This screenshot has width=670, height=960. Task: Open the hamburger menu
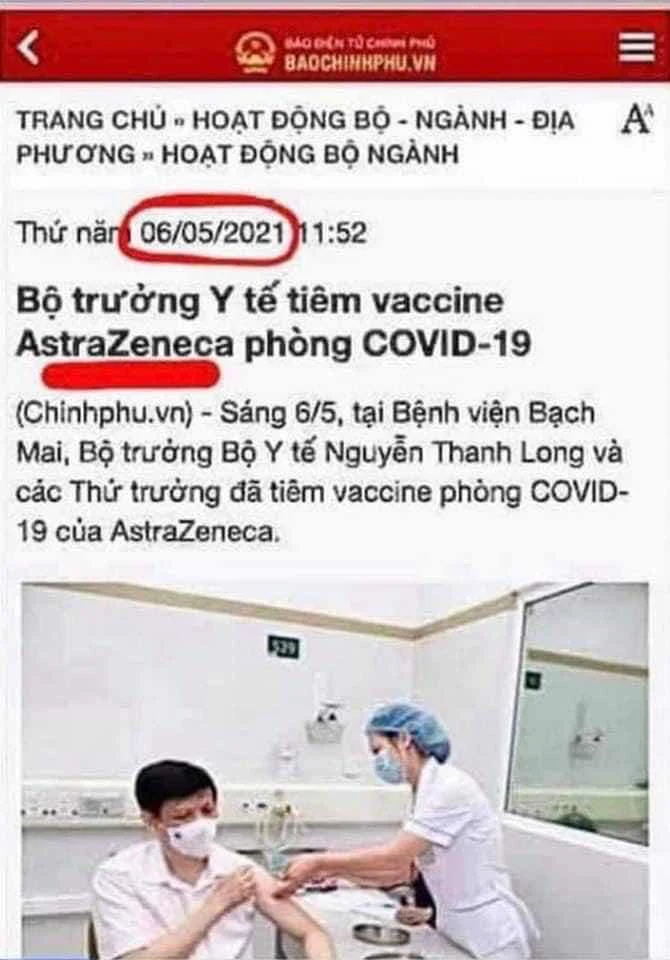[637, 47]
